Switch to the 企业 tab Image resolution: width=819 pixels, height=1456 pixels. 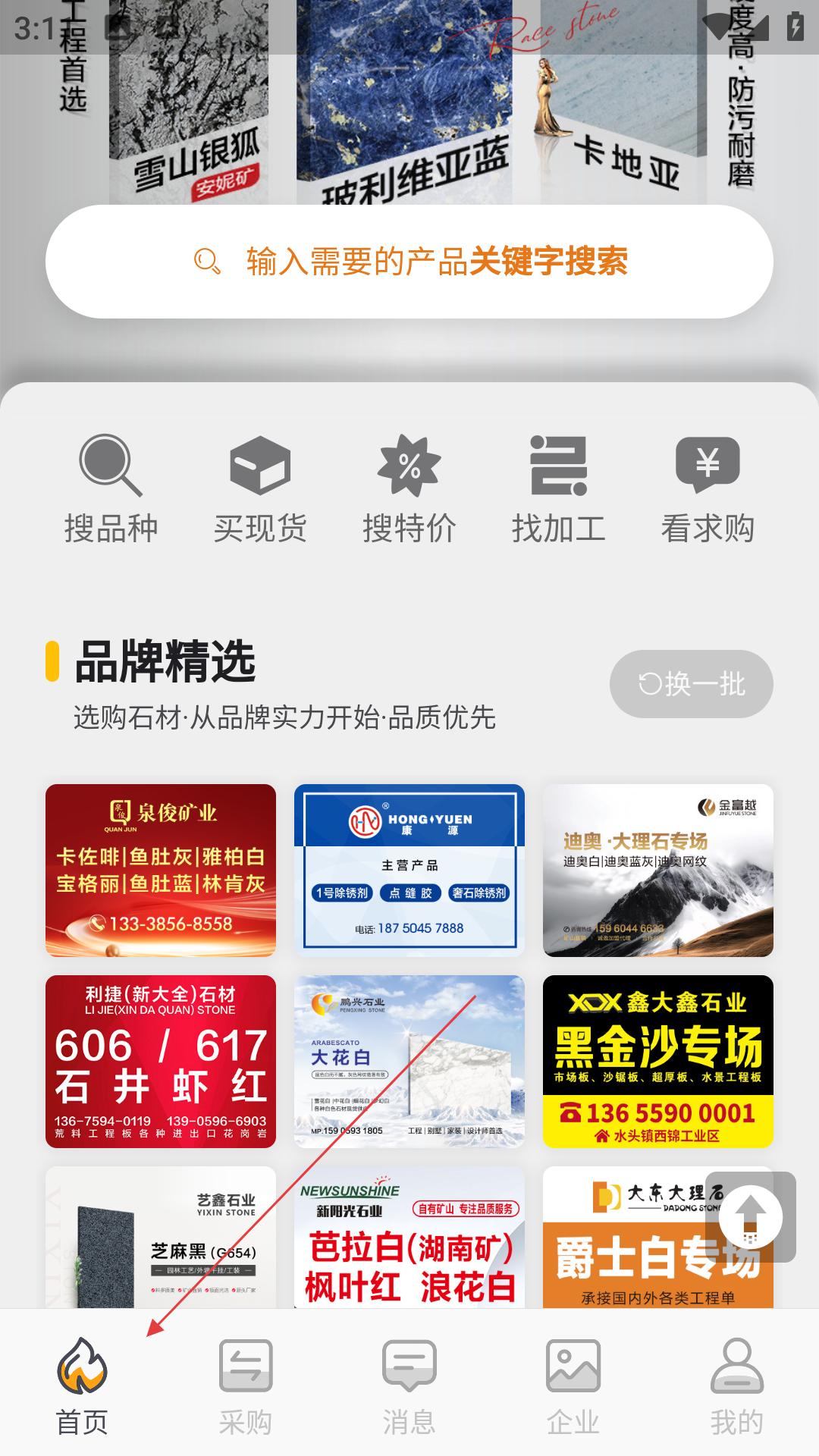pyautogui.click(x=573, y=1386)
